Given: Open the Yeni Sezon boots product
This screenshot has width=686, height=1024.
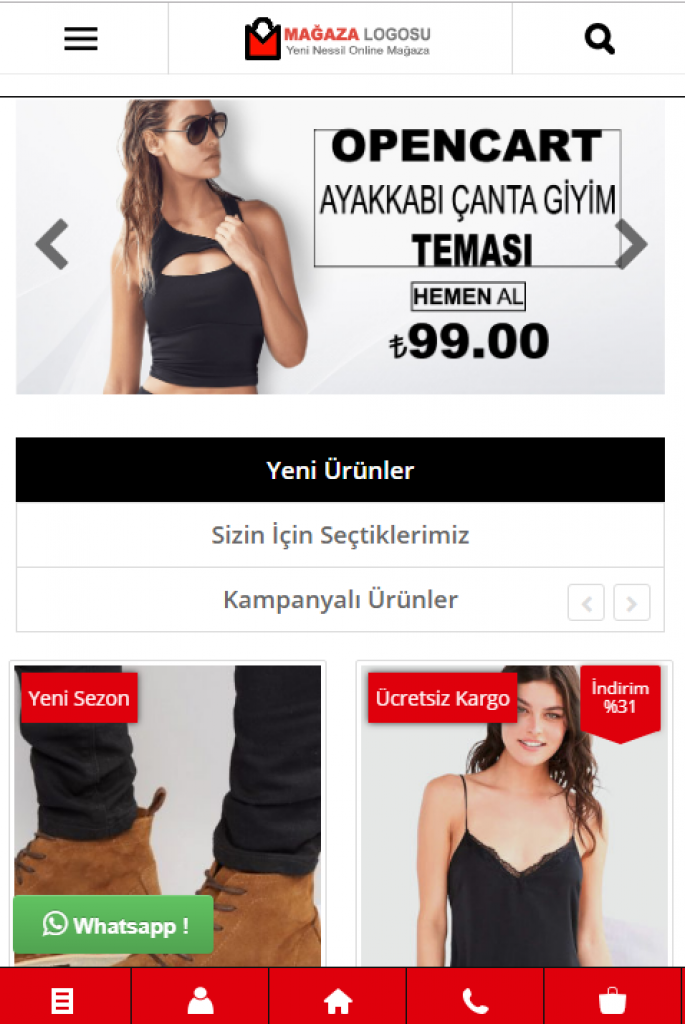Looking at the screenshot, I should tap(168, 800).
